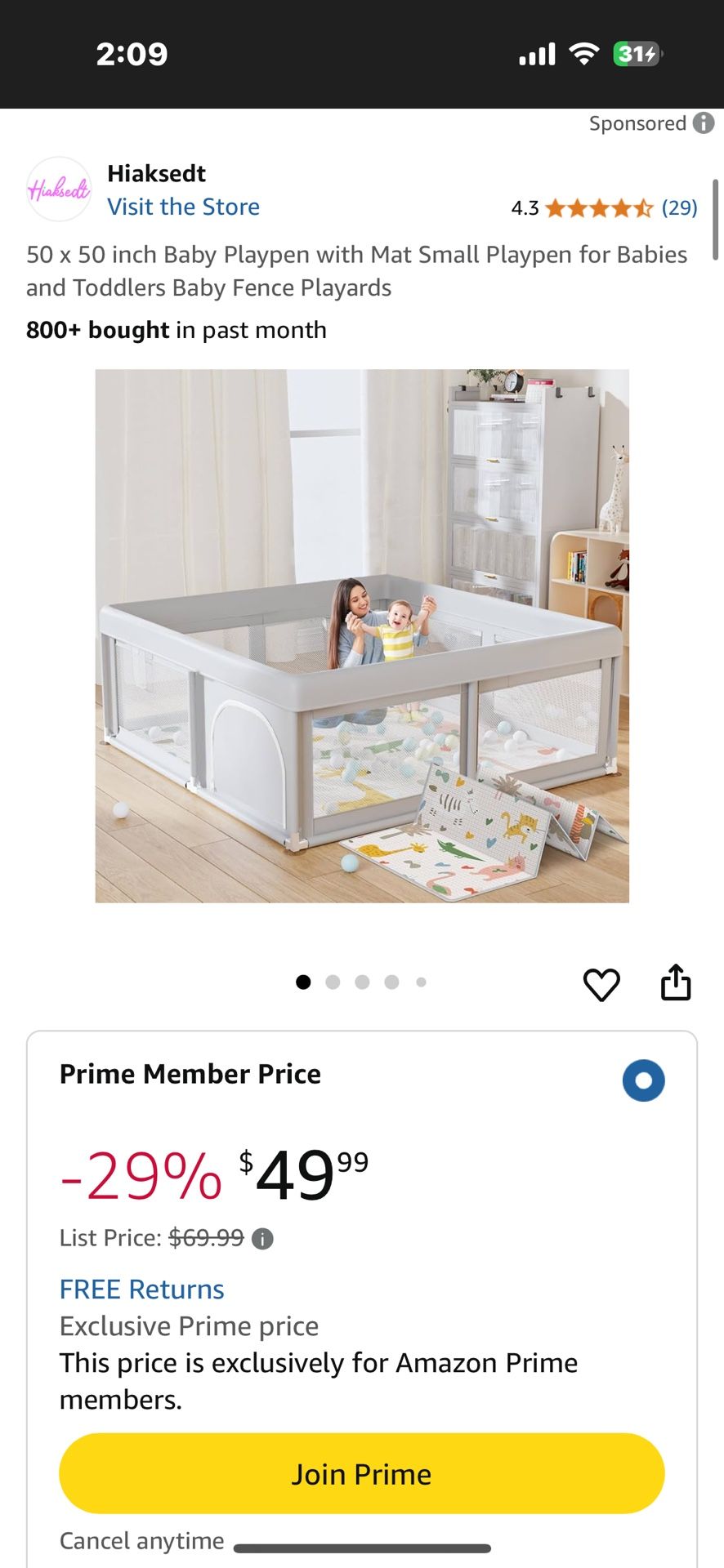Screen dimensions: 724x1568
Task: Select the Prime Member Price option
Action: click(x=643, y=1080)
